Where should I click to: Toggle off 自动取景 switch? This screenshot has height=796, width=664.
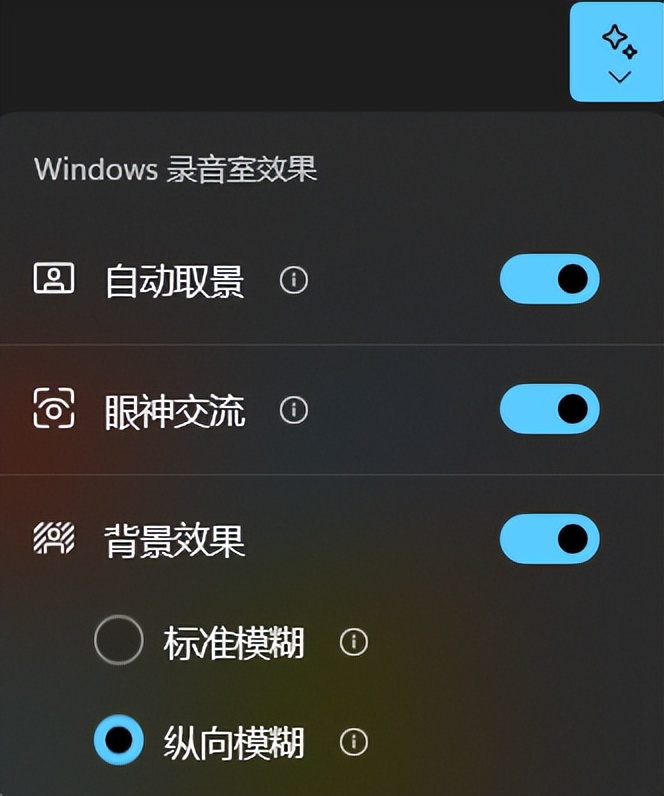(x=549, y=279)
